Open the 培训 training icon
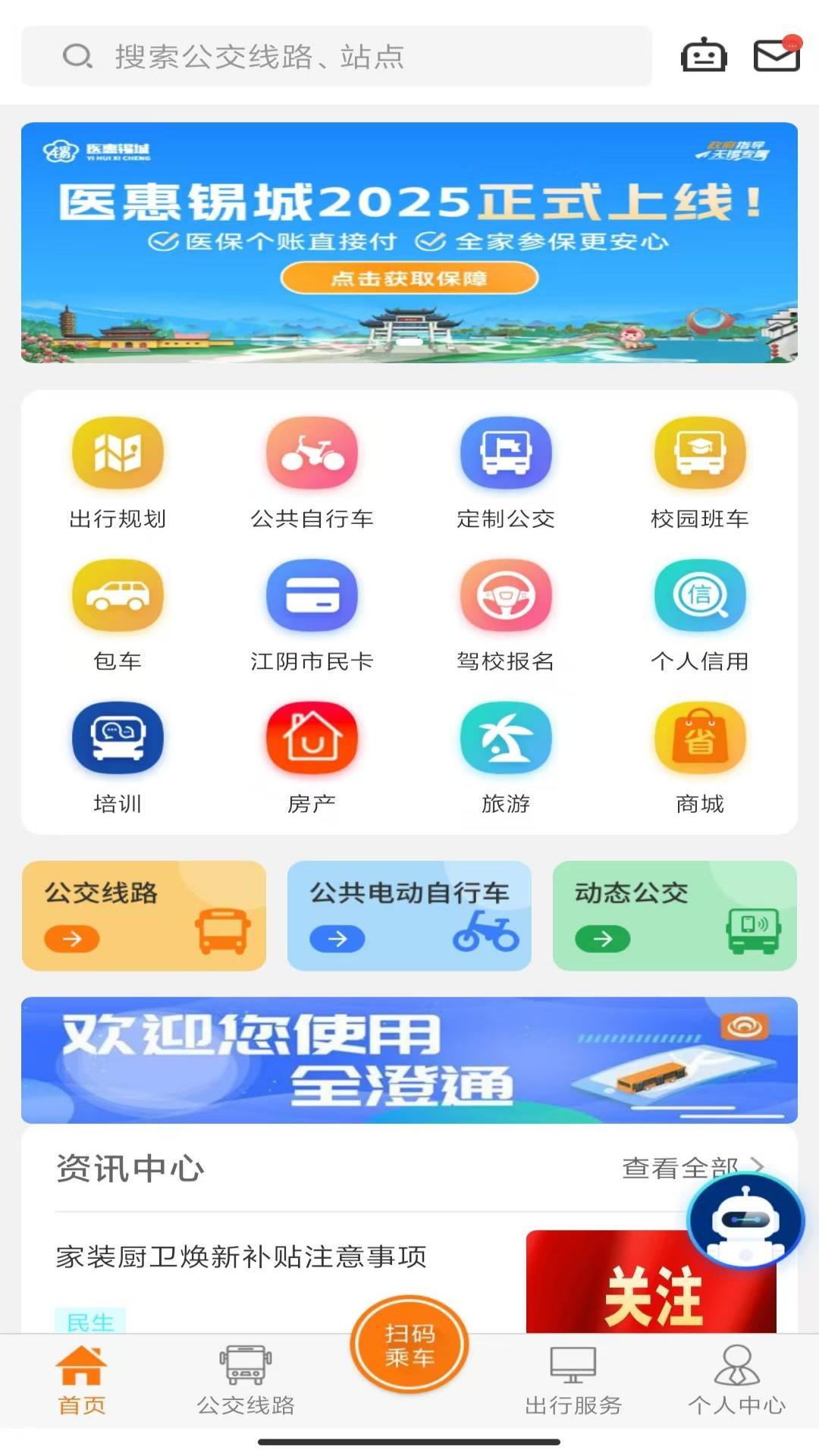The width and height of the screenshot is (819, 1456). coord(118,739)
